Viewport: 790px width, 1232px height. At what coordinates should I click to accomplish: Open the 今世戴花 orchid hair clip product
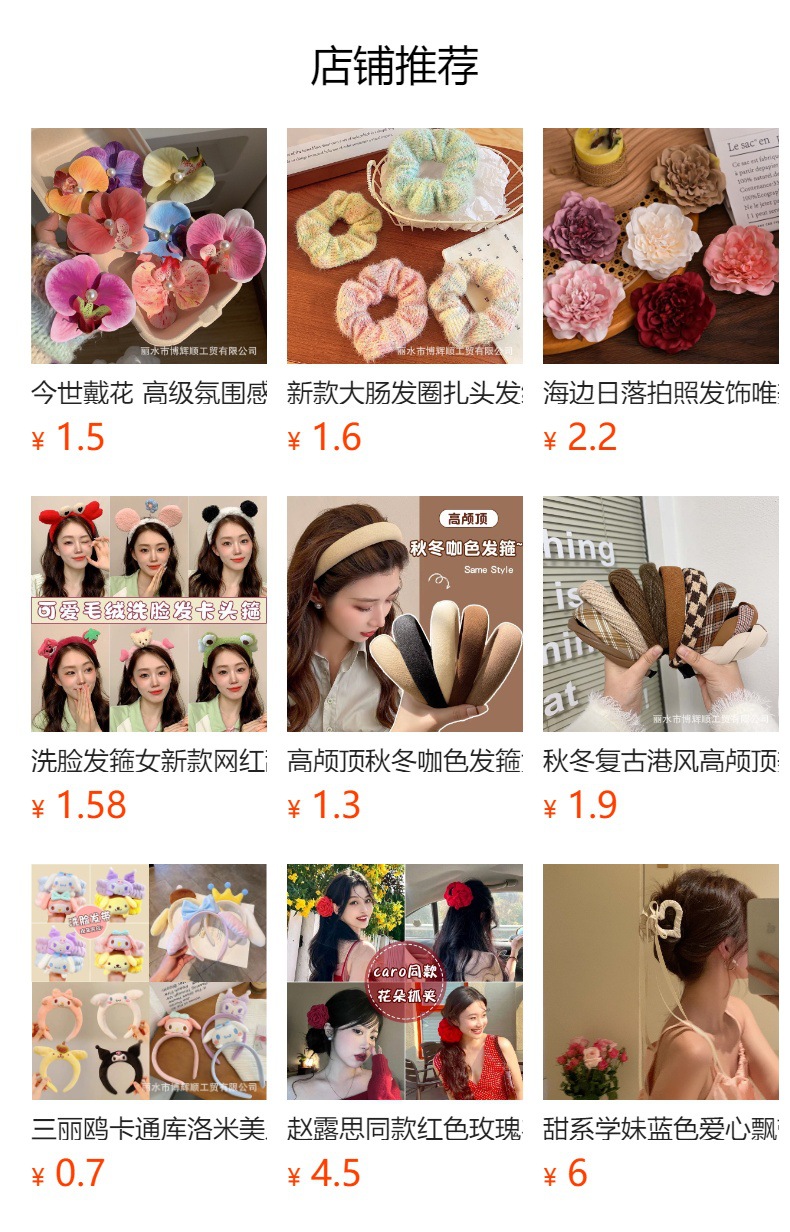148,246
